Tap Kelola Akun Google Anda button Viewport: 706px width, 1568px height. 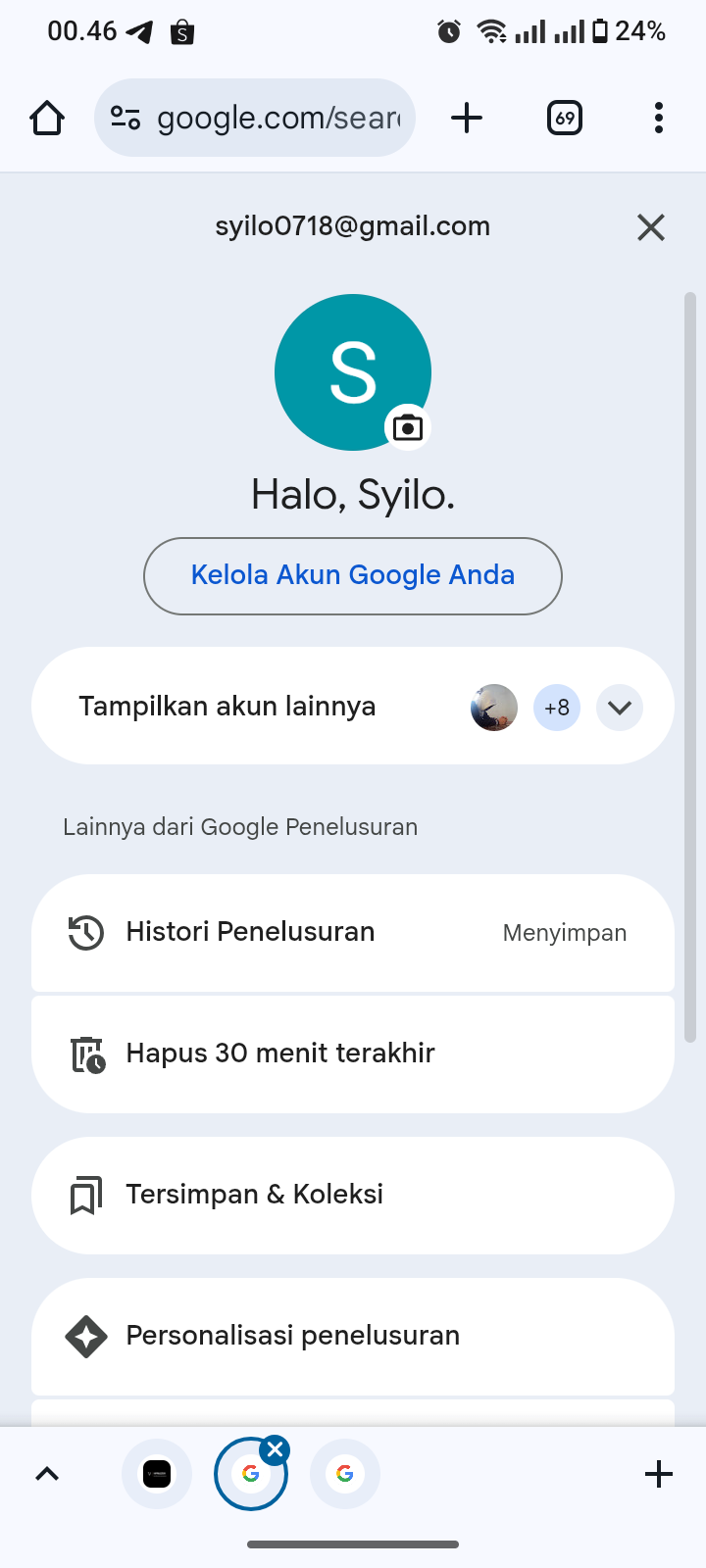tap(353, 575)
